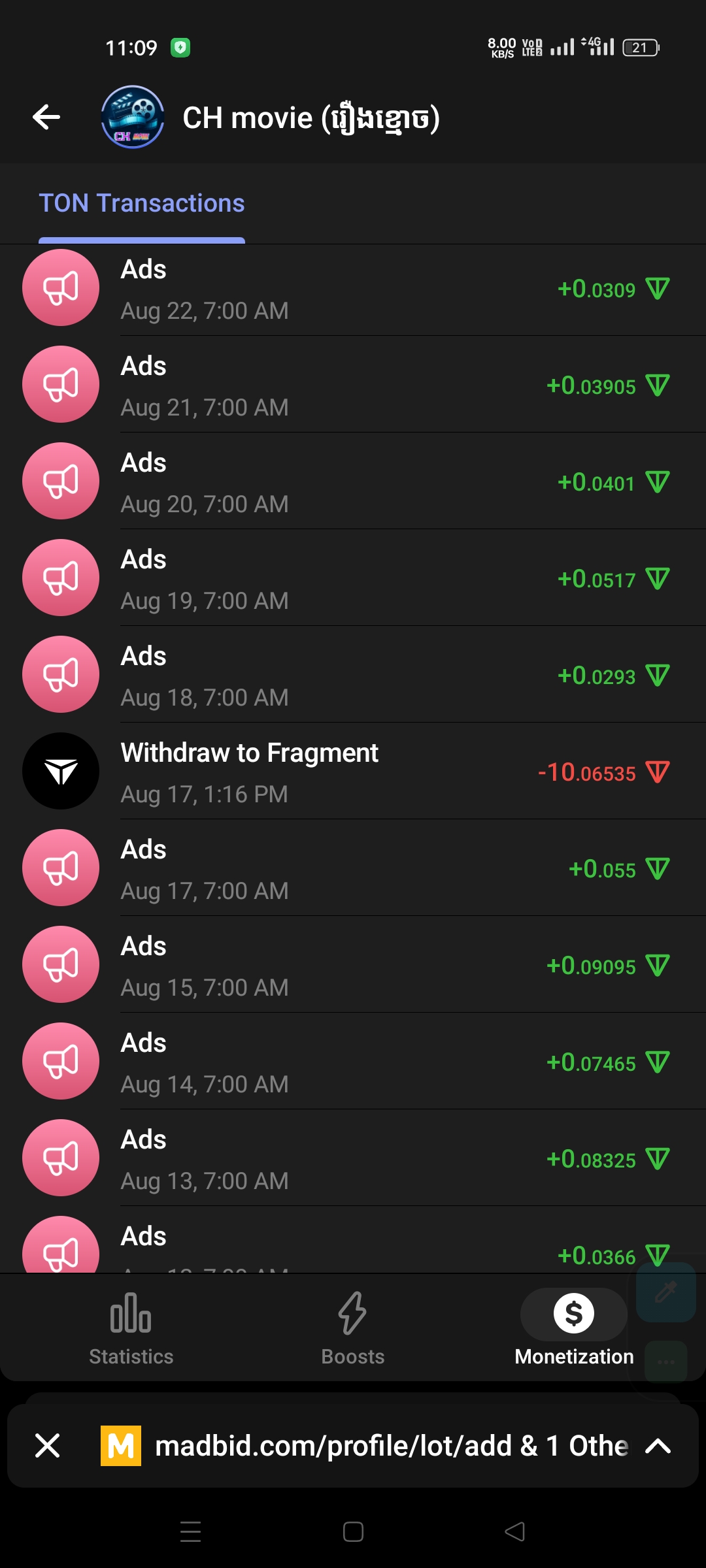
Task: Open the Aug 20 Ads transaction
Action: [353, 482]
